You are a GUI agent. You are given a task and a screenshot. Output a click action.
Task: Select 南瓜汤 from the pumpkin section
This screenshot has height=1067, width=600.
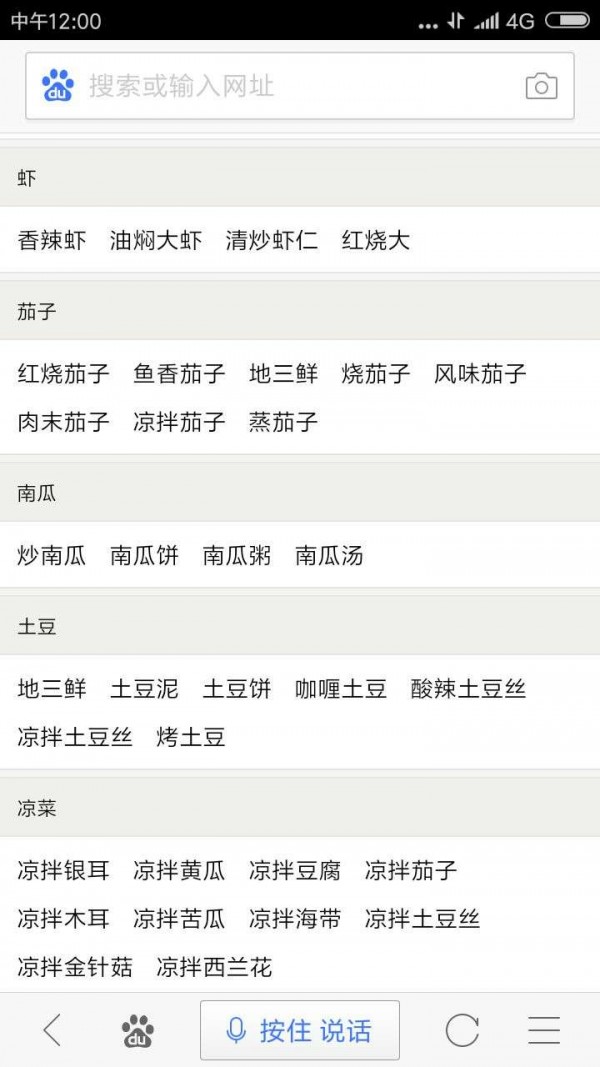pos(329,556)
